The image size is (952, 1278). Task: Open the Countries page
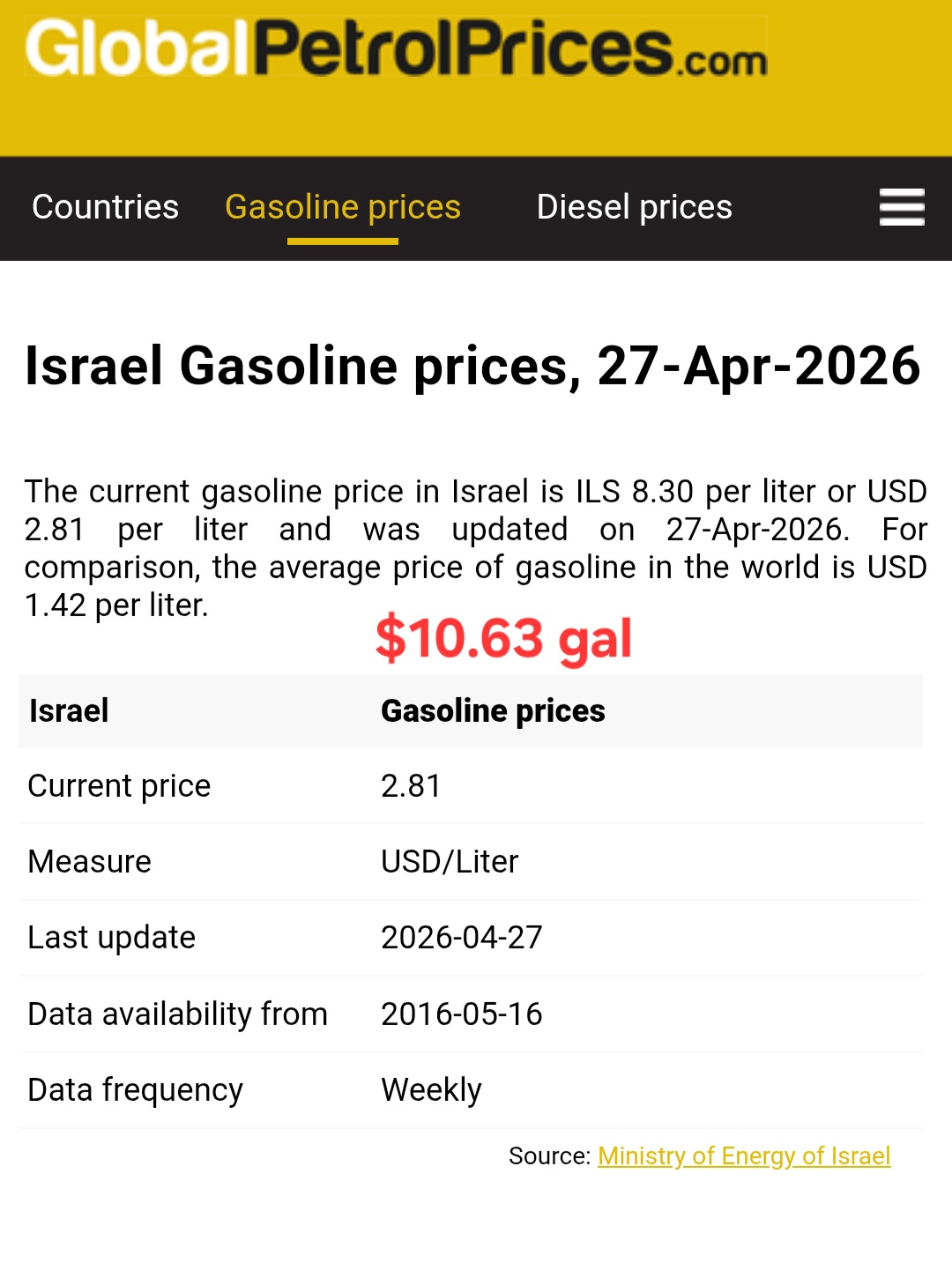105,207
